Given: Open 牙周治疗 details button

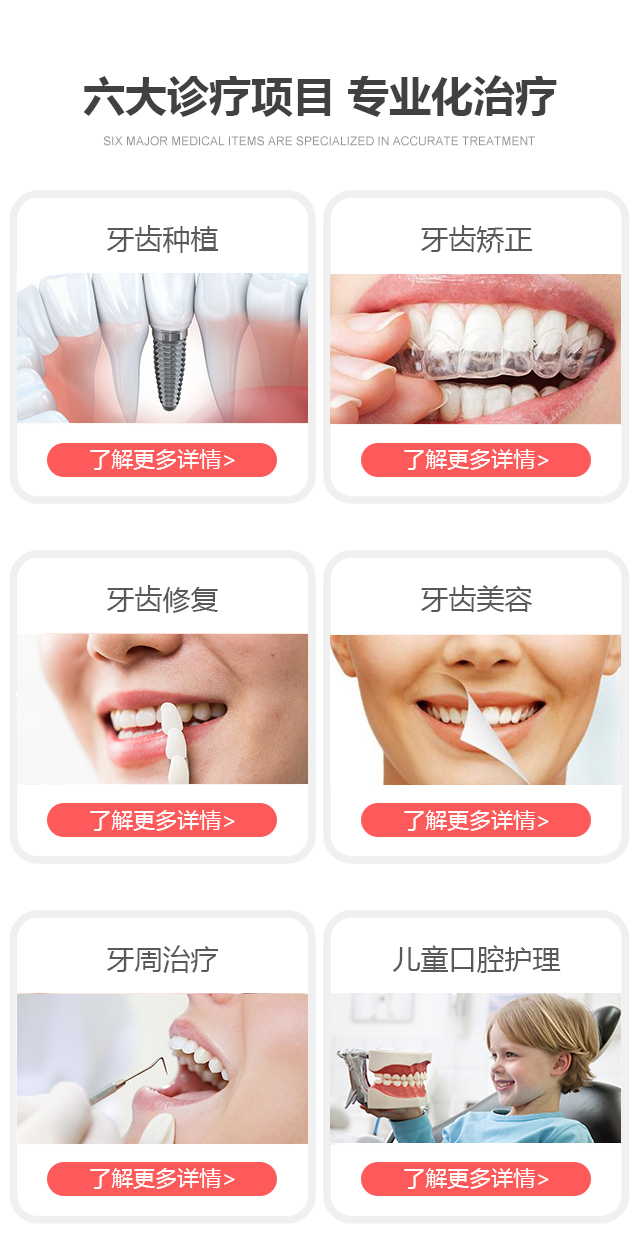Looking at the screenshot, I should tap(162, 1179).
